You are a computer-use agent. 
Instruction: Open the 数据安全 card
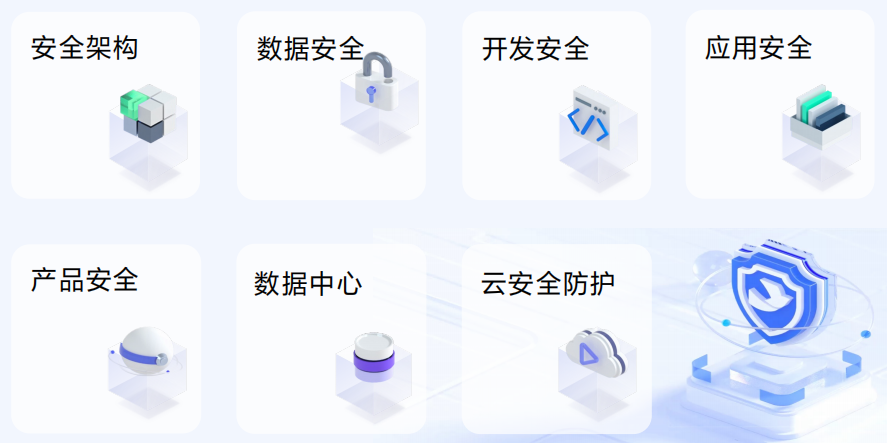coord(331,105)
